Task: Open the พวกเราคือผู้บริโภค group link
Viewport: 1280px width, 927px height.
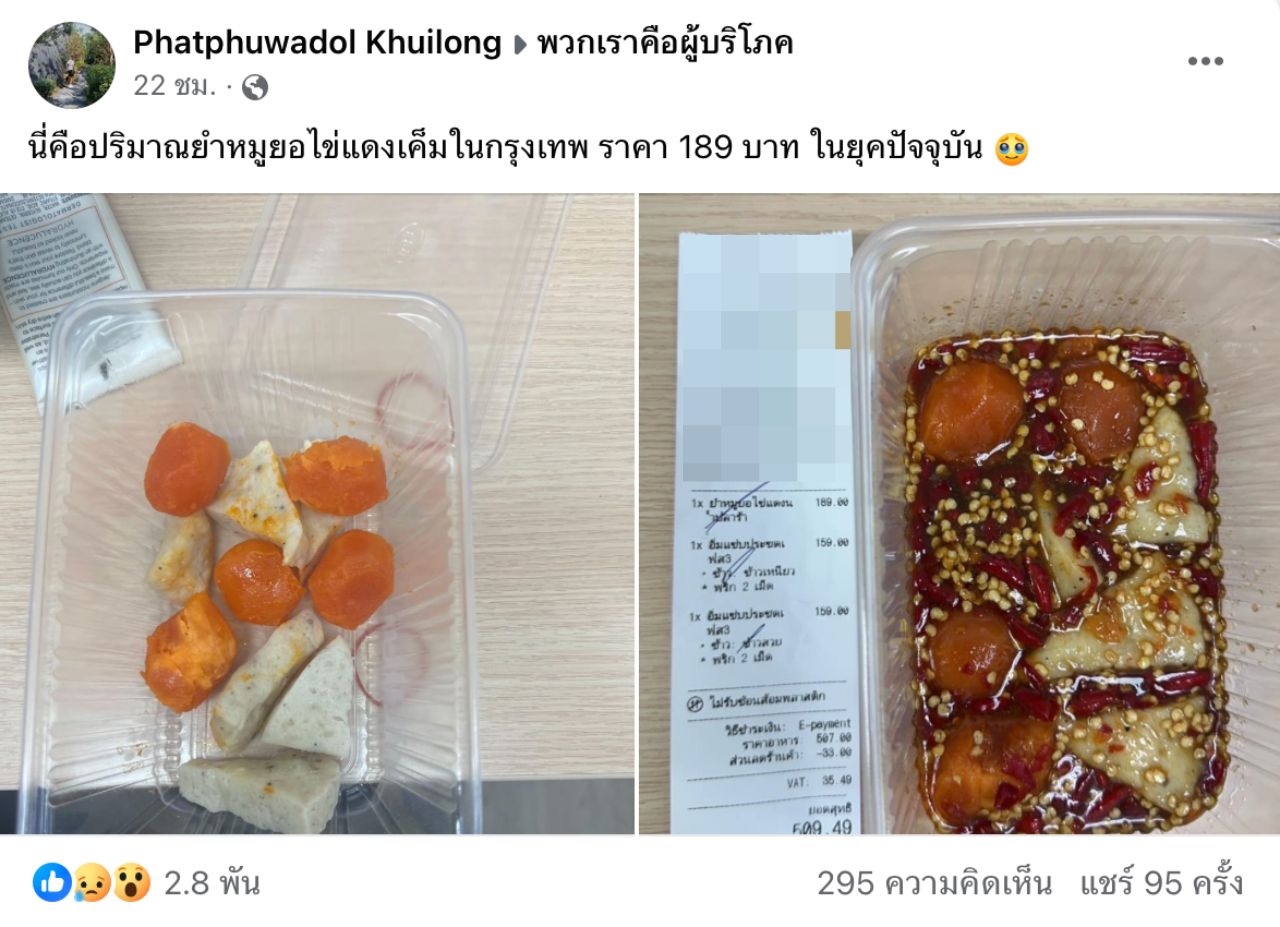Action: [x=665, y=42]
